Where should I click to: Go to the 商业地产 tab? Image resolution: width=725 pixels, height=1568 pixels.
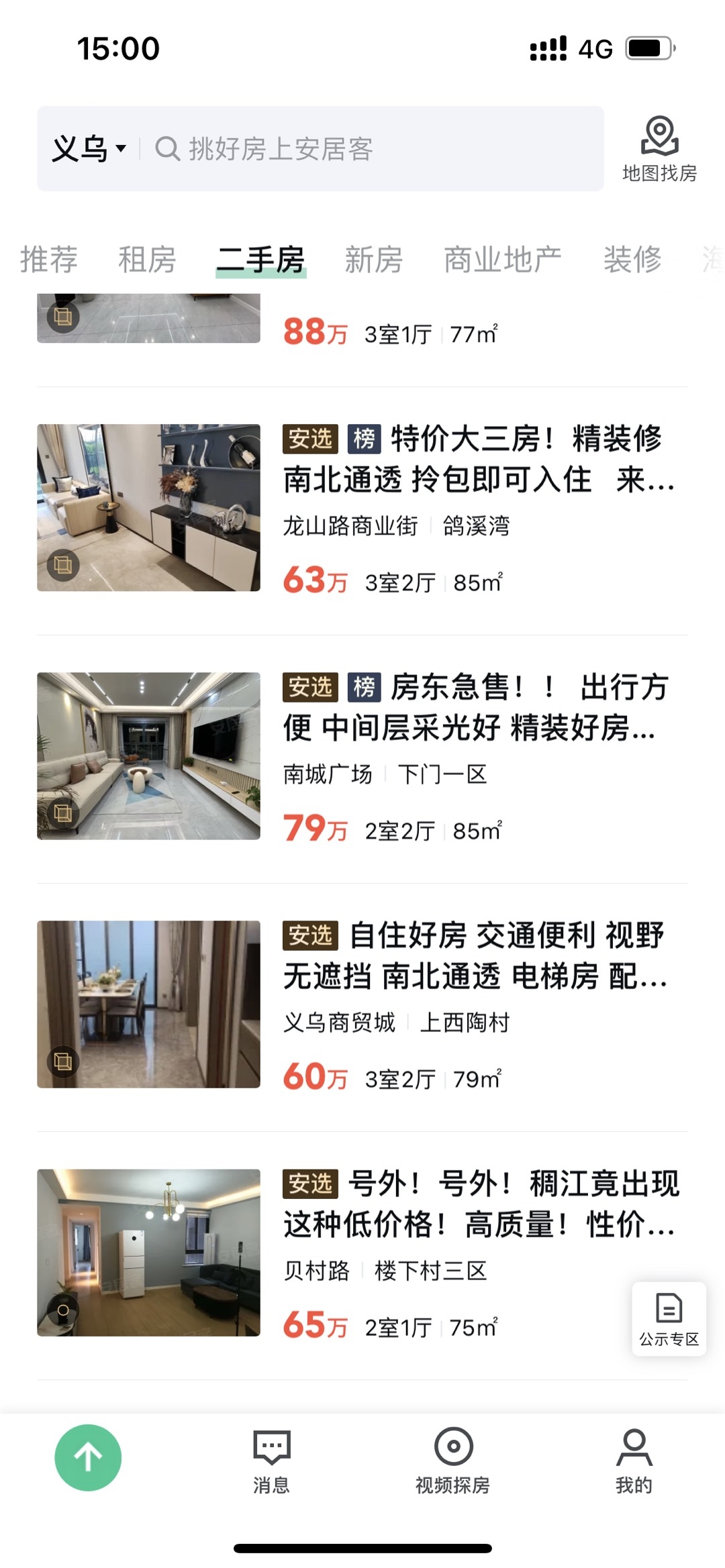click(x=502, y=260)
